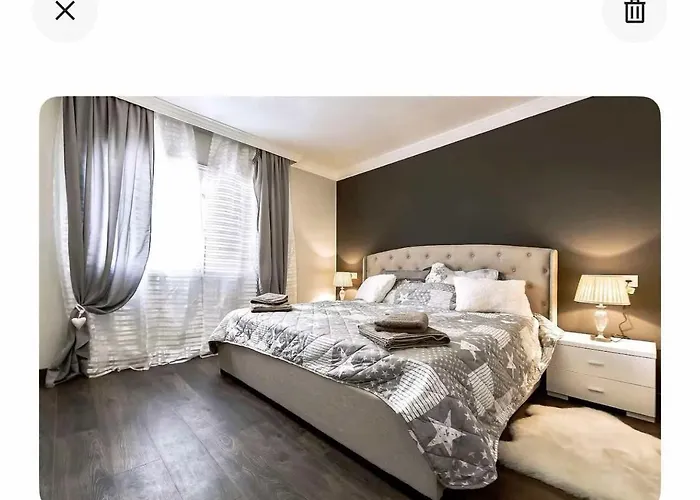Delete this photo with trash icon
This screenshot has height=500, width=700.
[x=634, y=12]
